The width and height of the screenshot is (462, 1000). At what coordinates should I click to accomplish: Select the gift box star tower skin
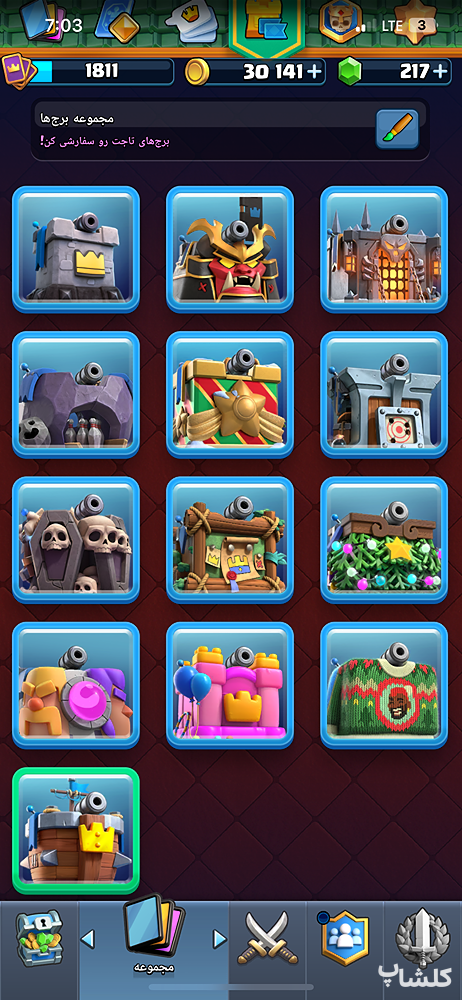tap(230, 395)
